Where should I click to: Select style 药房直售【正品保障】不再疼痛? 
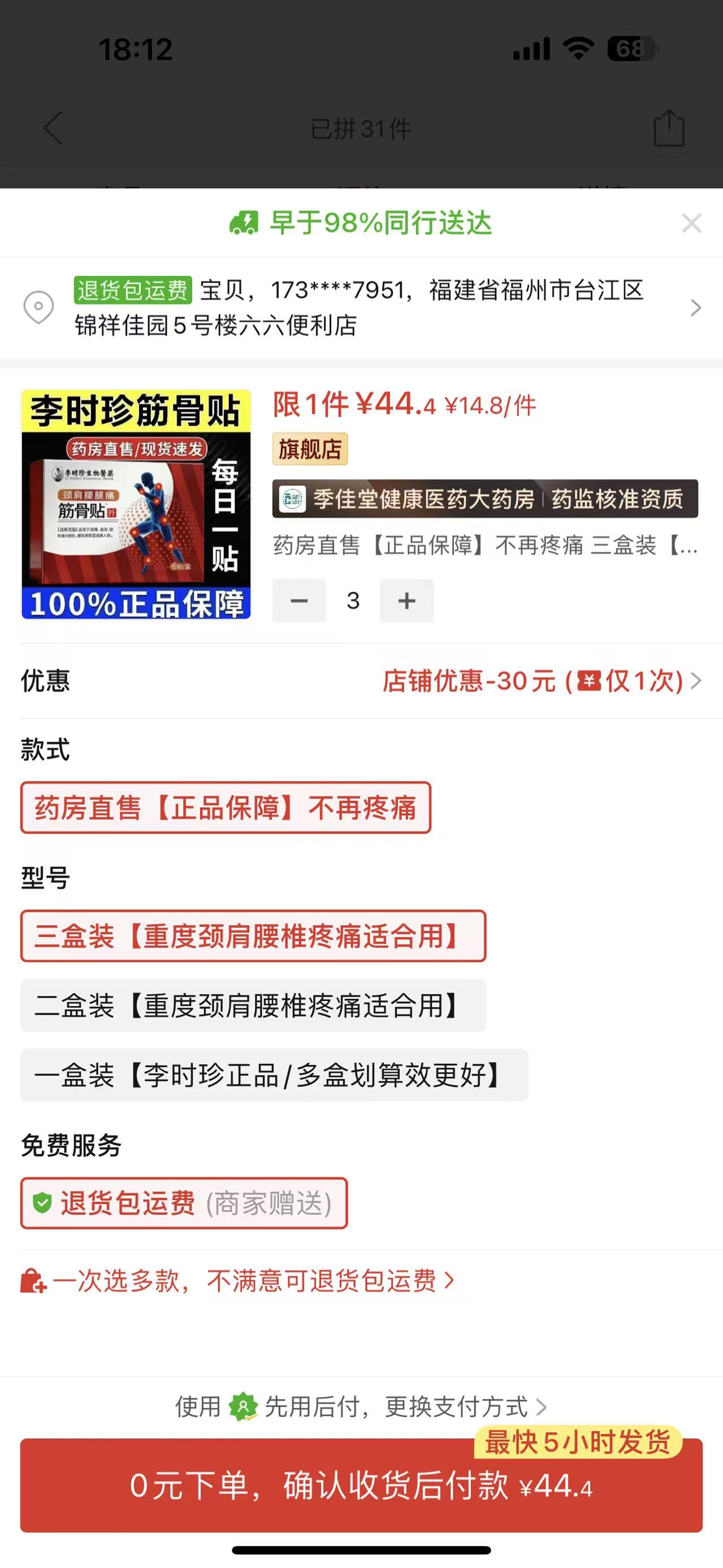click(x=226, y=808)
